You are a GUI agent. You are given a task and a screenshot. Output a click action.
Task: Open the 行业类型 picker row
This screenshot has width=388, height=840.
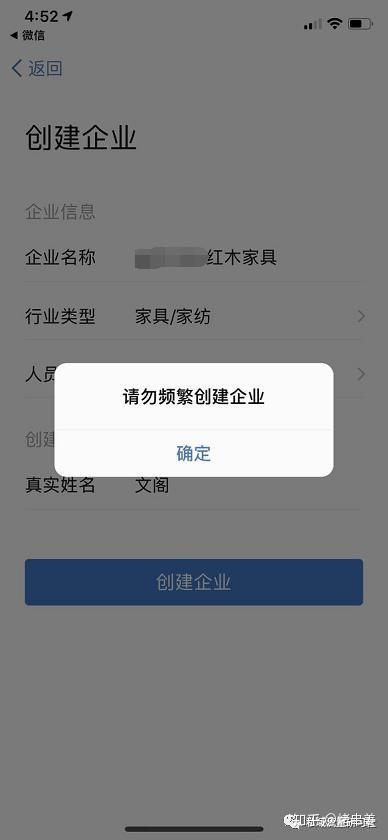click(x=194, y=317)
